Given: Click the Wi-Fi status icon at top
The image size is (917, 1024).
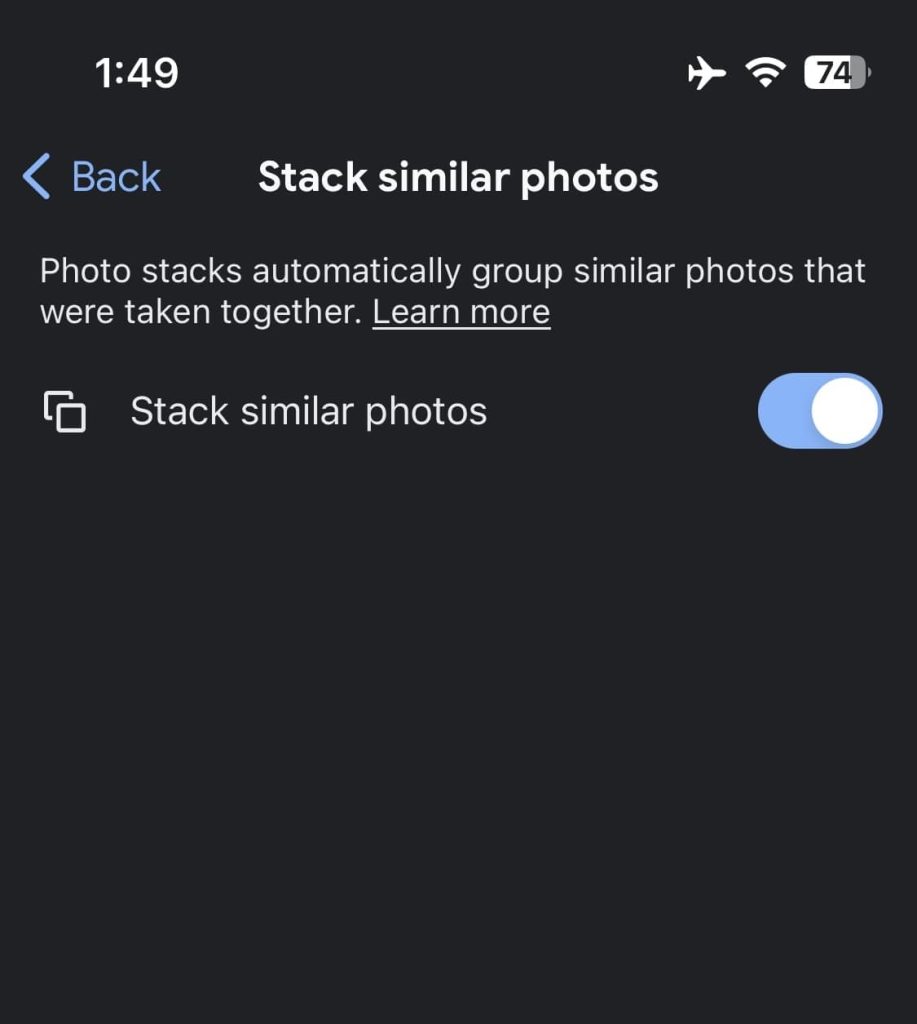Looking at the screenshot, I should point(765,72).
